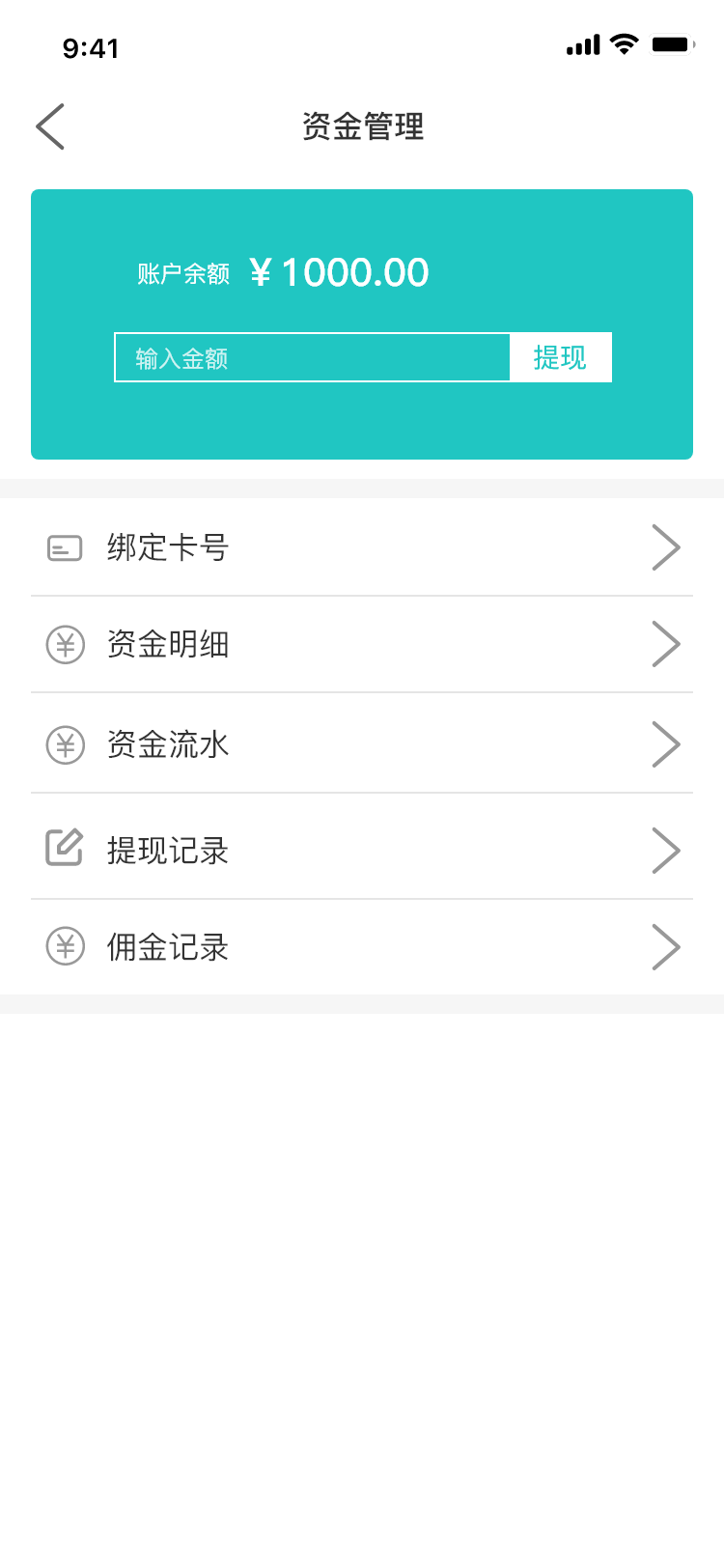The image size is (724, 1568).
Task: Tap the 输入金额 amount field
Action: pyautogui.click(x=312, y=357)
